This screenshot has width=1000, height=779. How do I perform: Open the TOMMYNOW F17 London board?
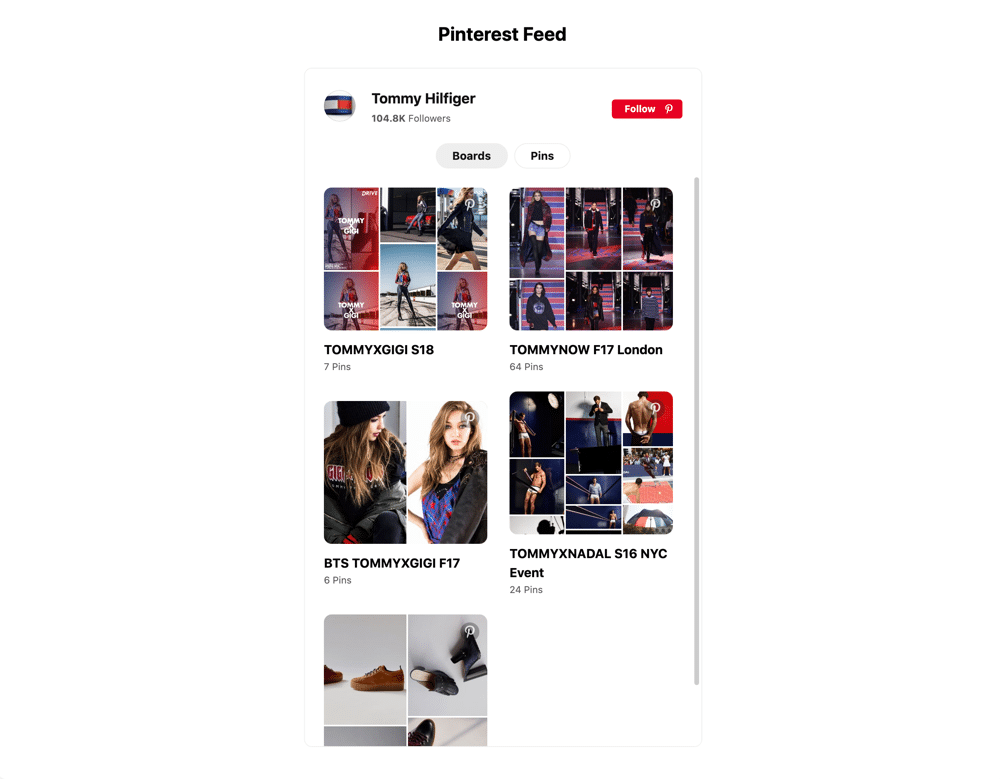pos(591,260)
